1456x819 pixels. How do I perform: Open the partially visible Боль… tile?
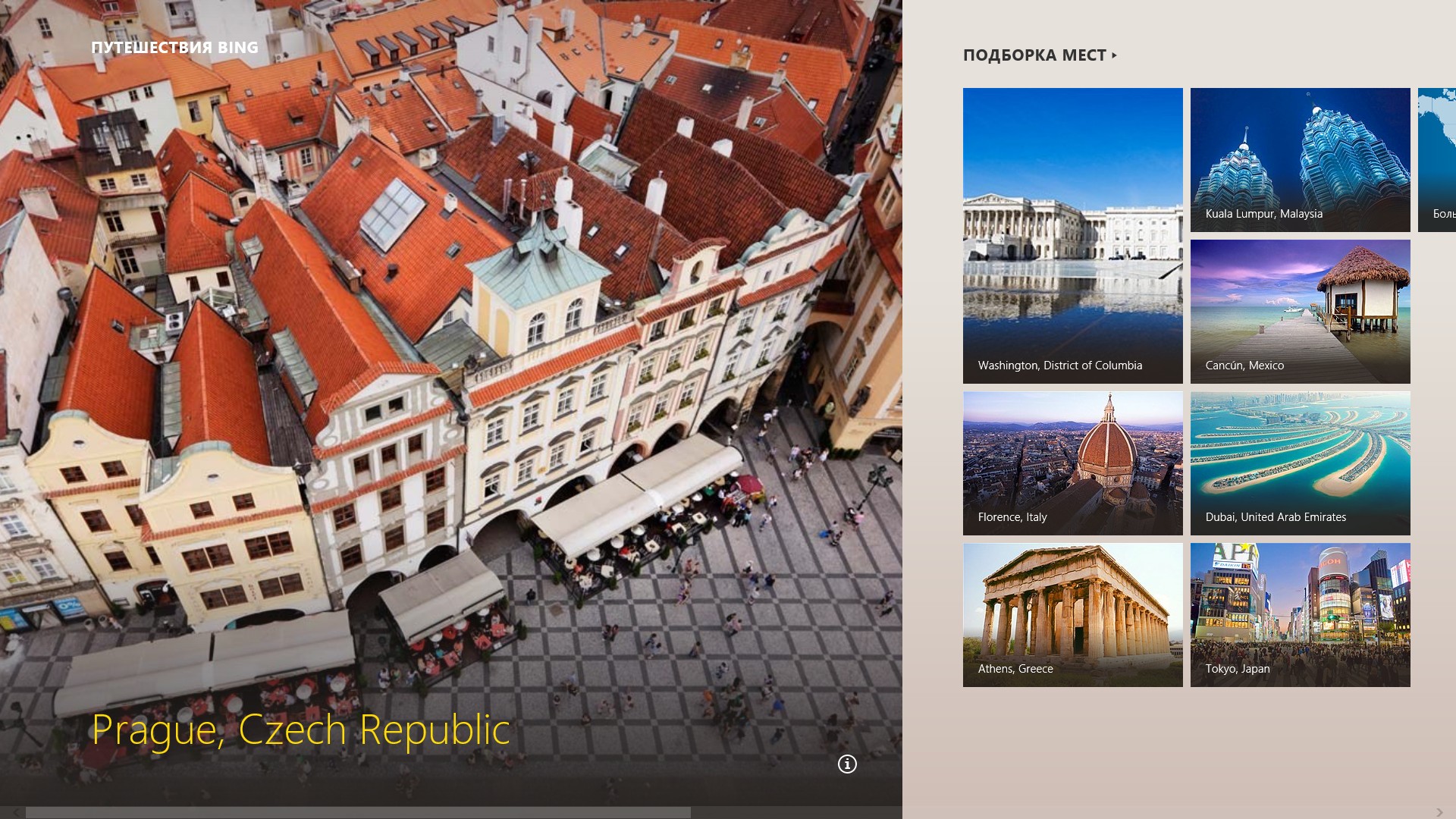coord(1438,159)
